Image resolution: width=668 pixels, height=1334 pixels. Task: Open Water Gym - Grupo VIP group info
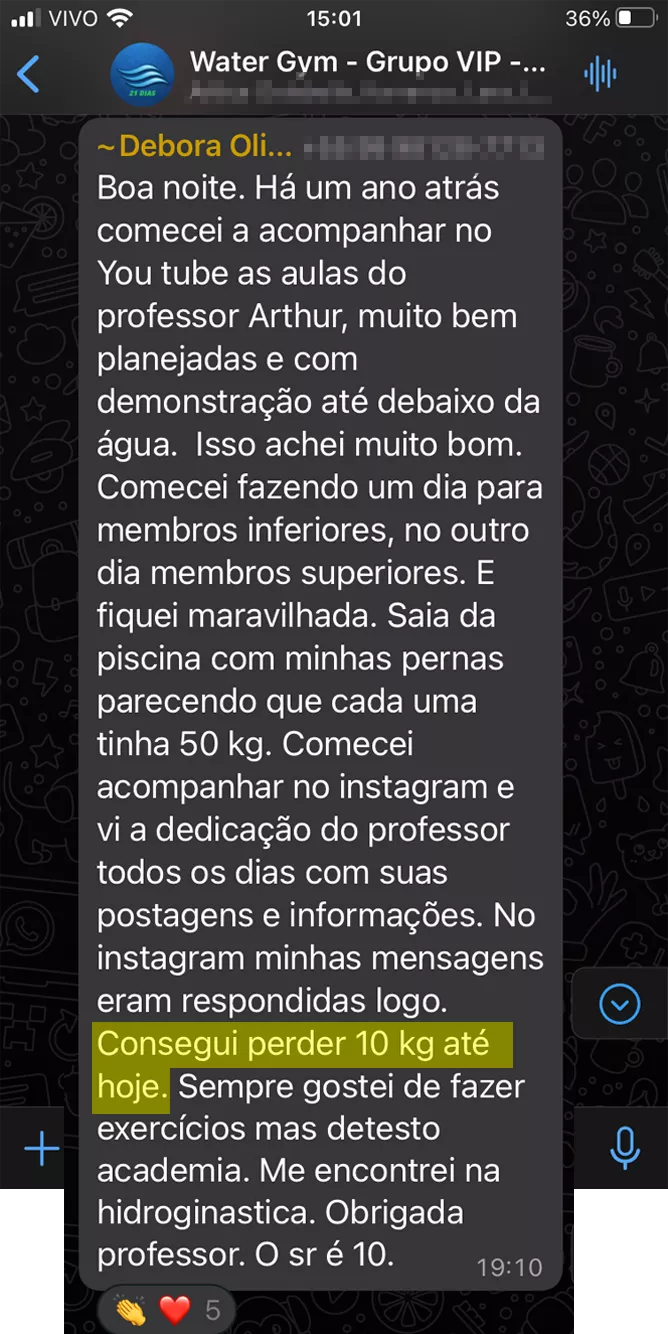coord(367,63)
